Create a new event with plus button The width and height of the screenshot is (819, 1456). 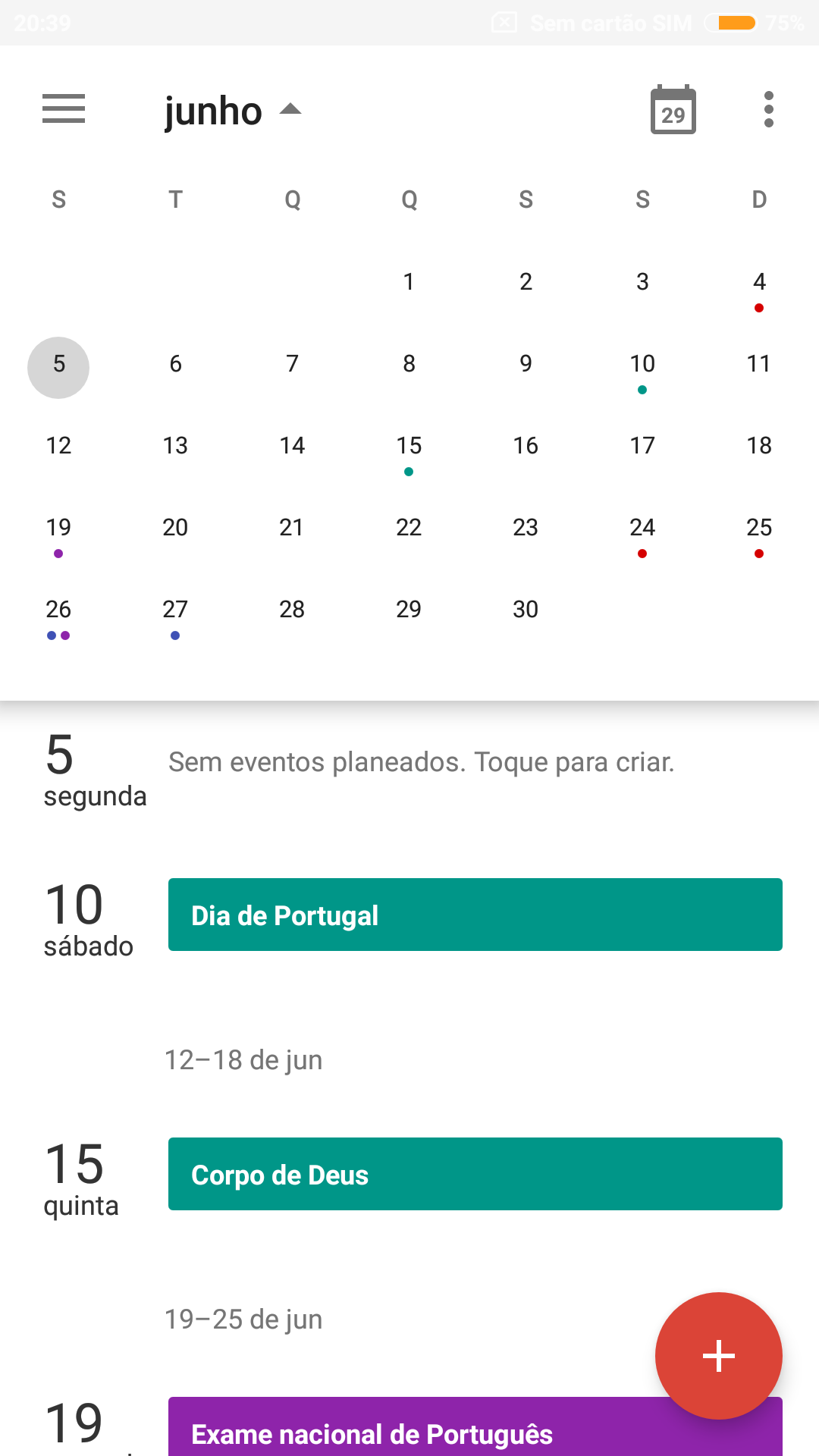(718, 1355)
